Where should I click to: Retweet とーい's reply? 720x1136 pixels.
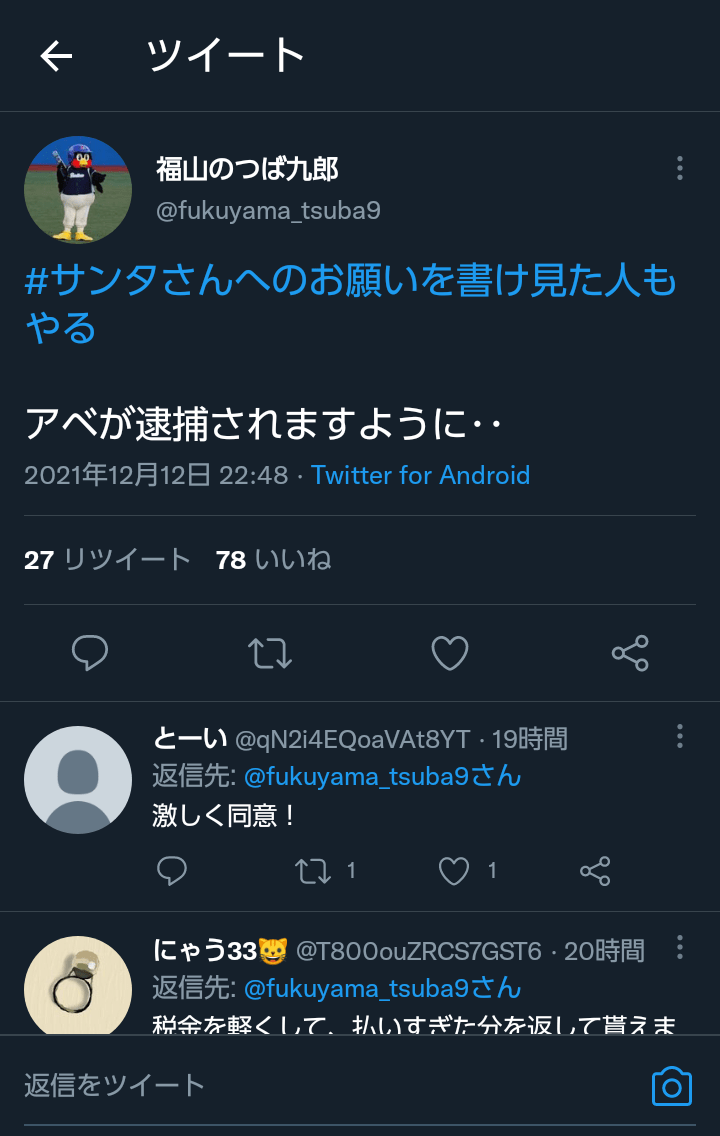coord(314,871)
